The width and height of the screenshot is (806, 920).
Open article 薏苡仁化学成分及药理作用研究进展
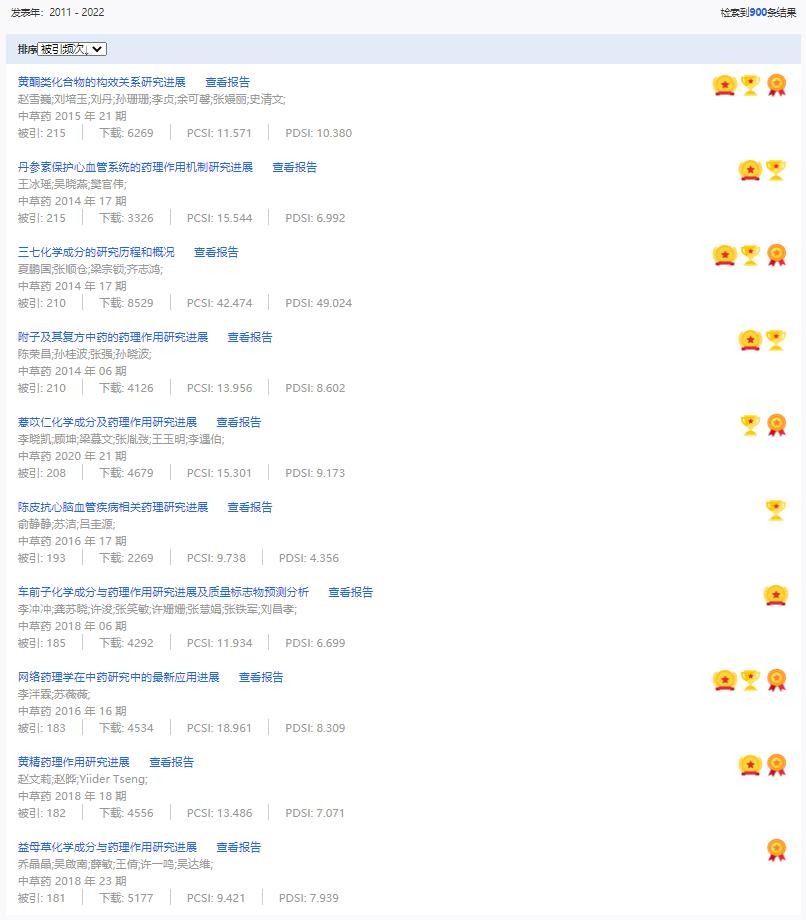pos(107,422)
